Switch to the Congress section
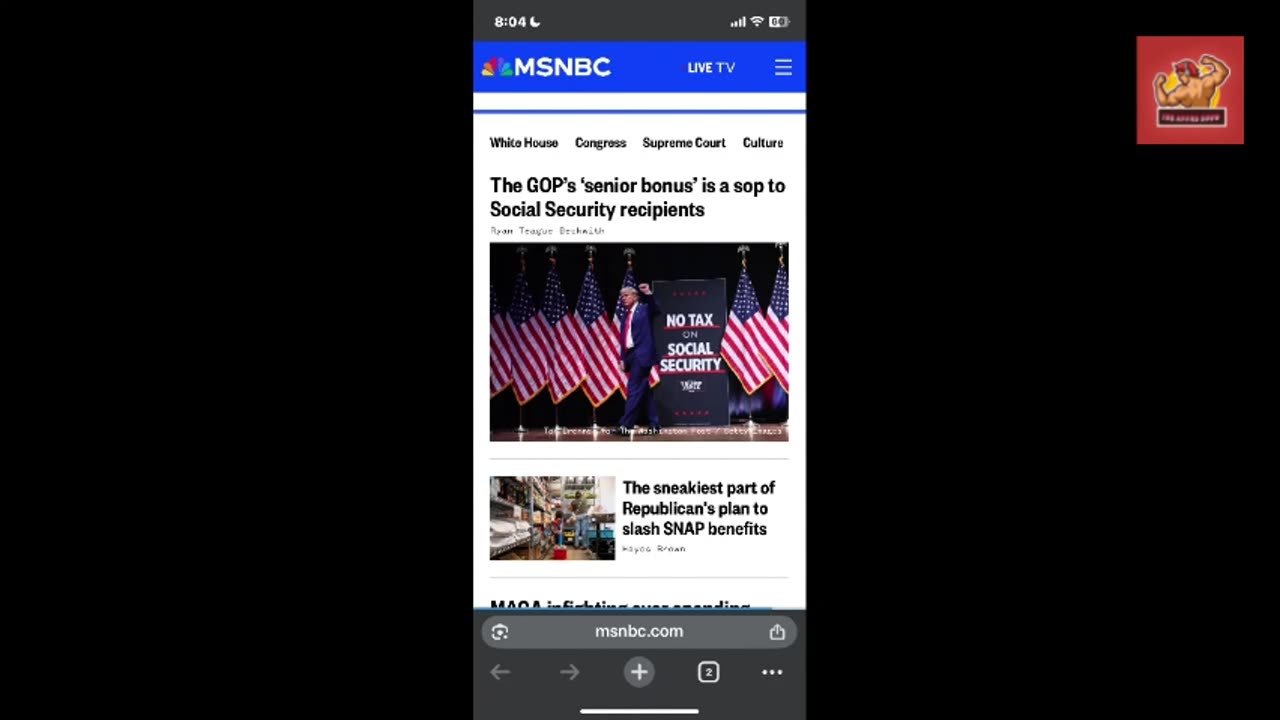This screenshot has height=720, width=1280. [x=600, y=143]
